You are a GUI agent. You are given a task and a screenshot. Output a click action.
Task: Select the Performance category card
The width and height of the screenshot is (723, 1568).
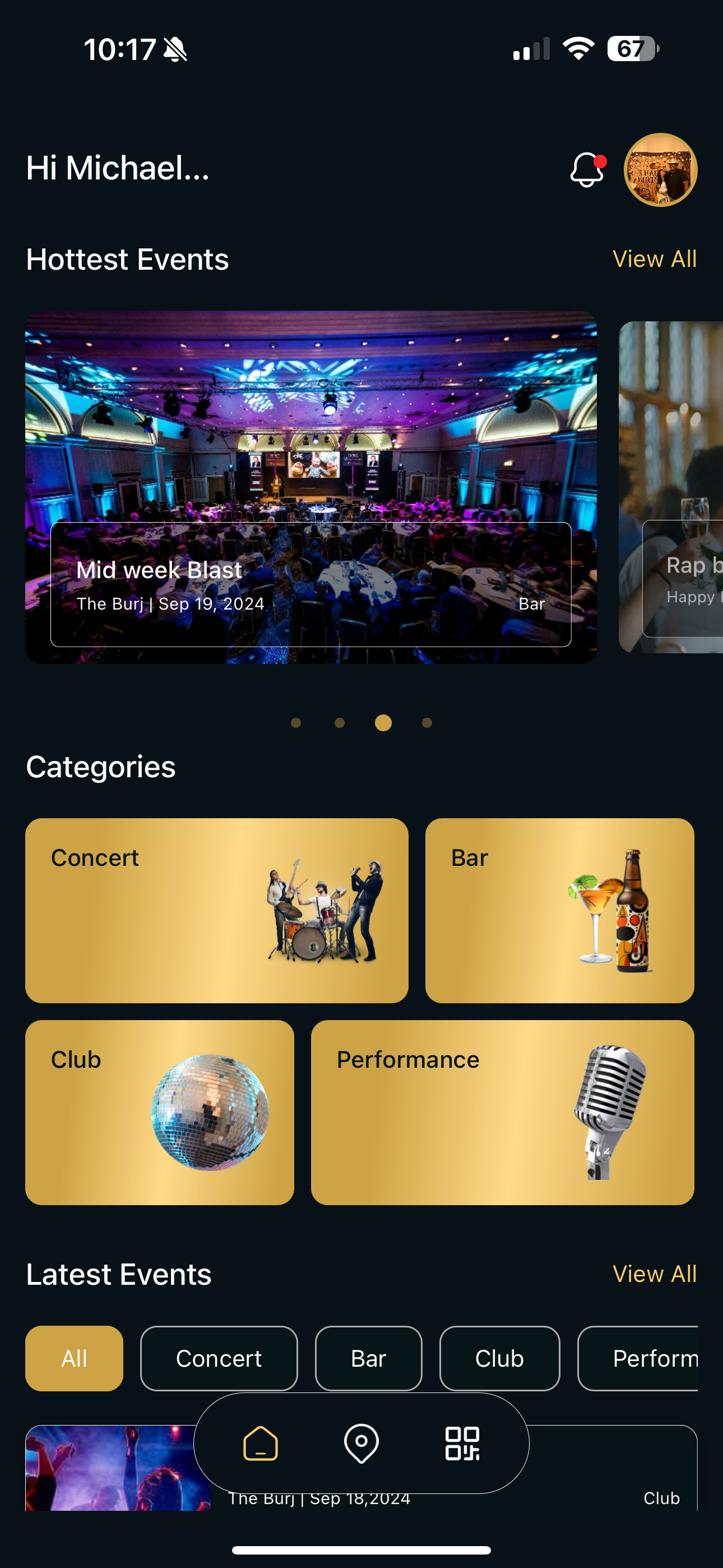click(502, 1112)
